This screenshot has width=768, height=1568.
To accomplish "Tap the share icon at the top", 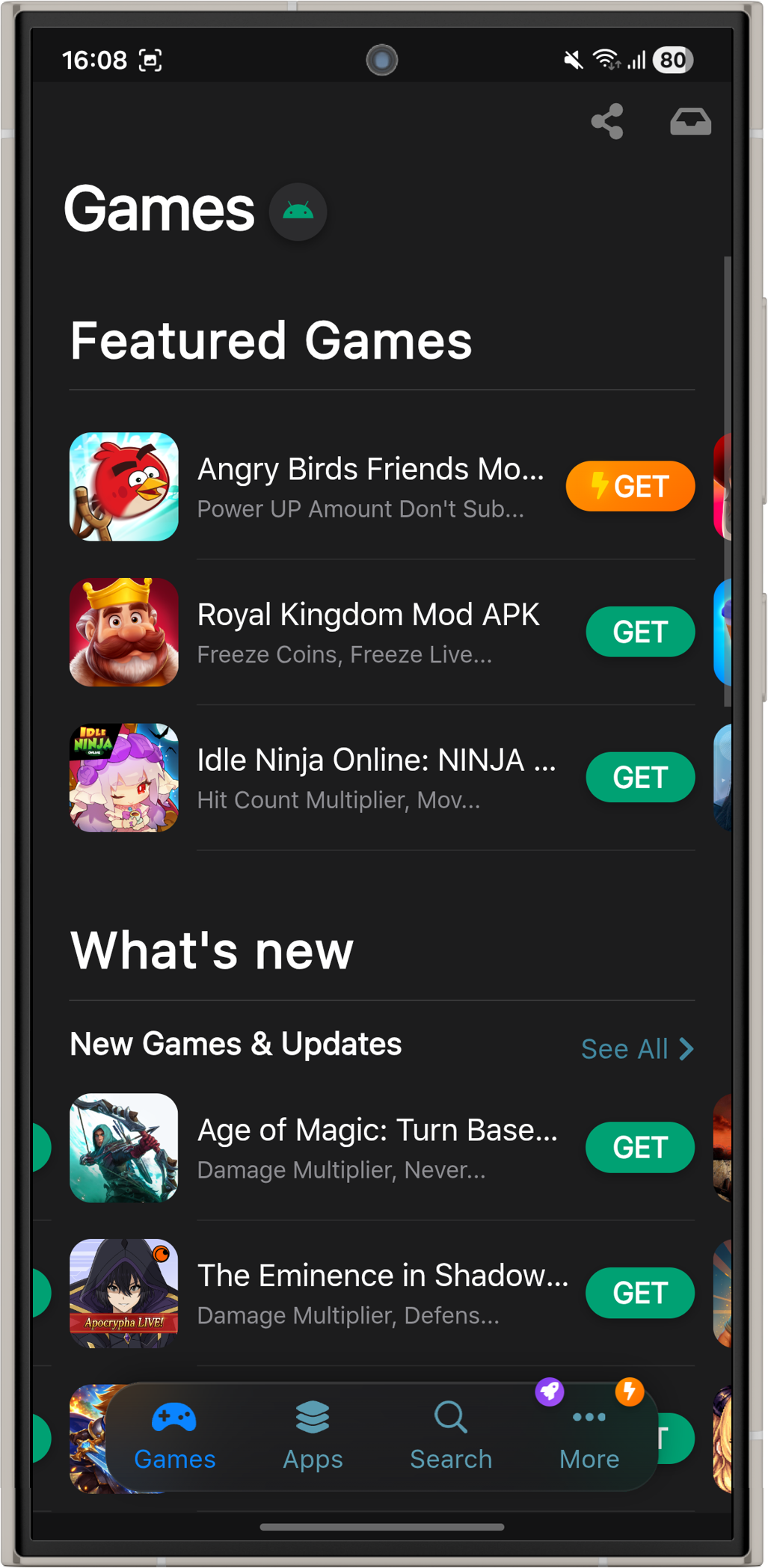I will pyautogui.click(x=607, y=122).
